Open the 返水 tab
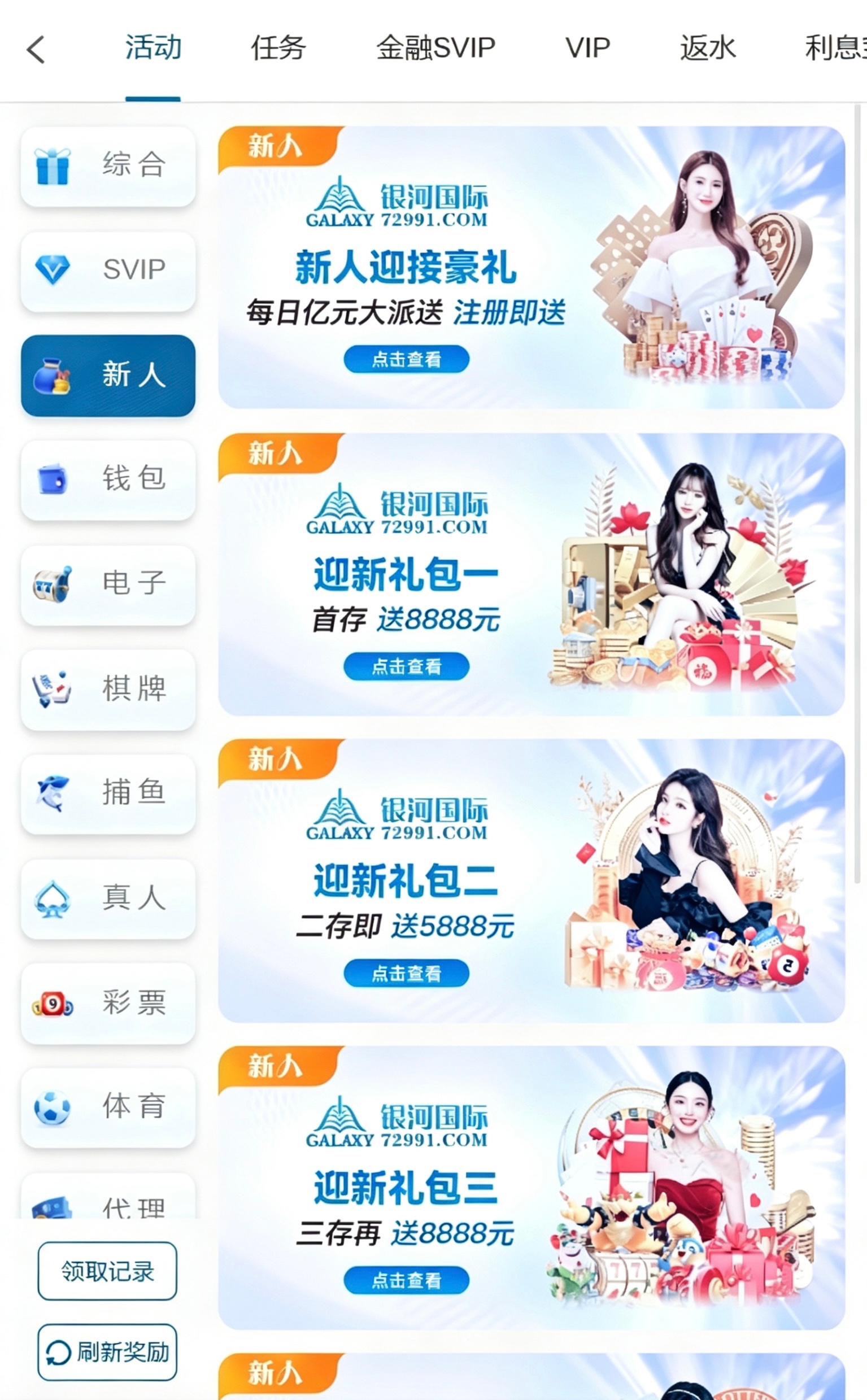This screenshot has height=1400, width=867. click(x=708, y=47)
